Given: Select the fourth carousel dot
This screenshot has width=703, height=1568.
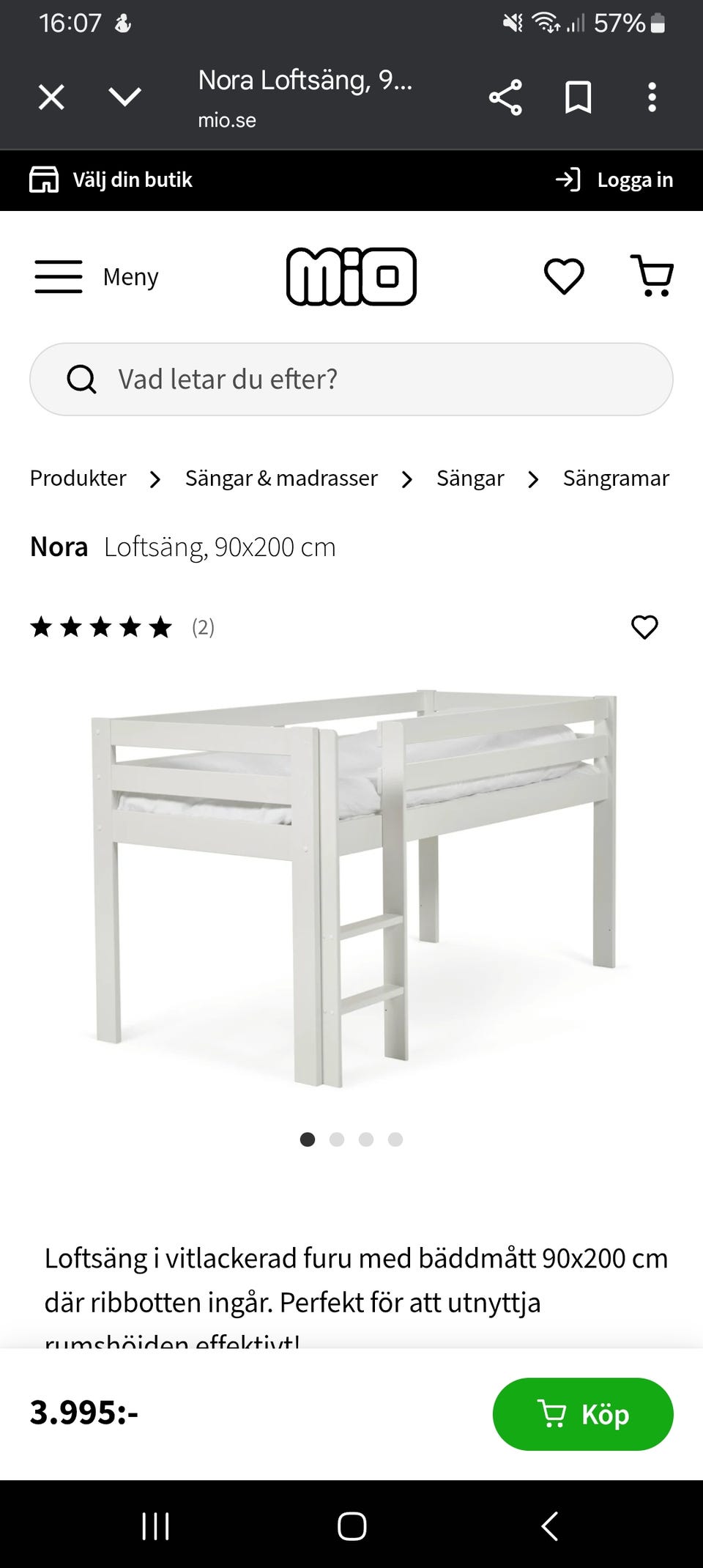Looking at the screenshot, I should pyautogui.click(x=395, y=1139).
